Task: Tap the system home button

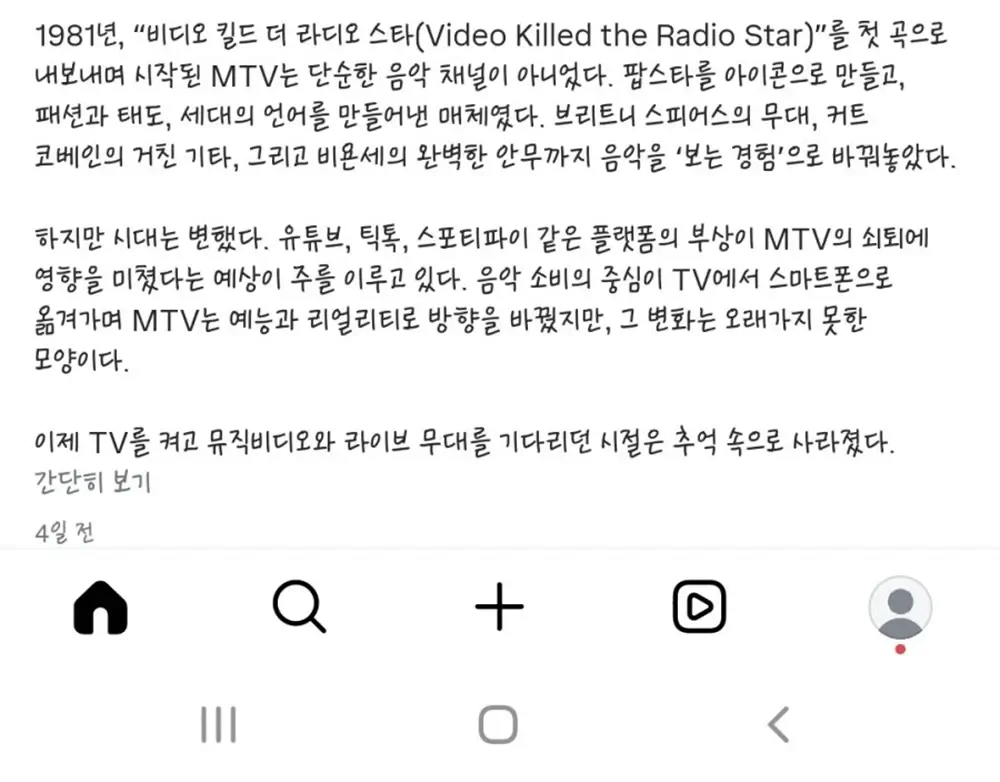Action: tap(498, 725)
